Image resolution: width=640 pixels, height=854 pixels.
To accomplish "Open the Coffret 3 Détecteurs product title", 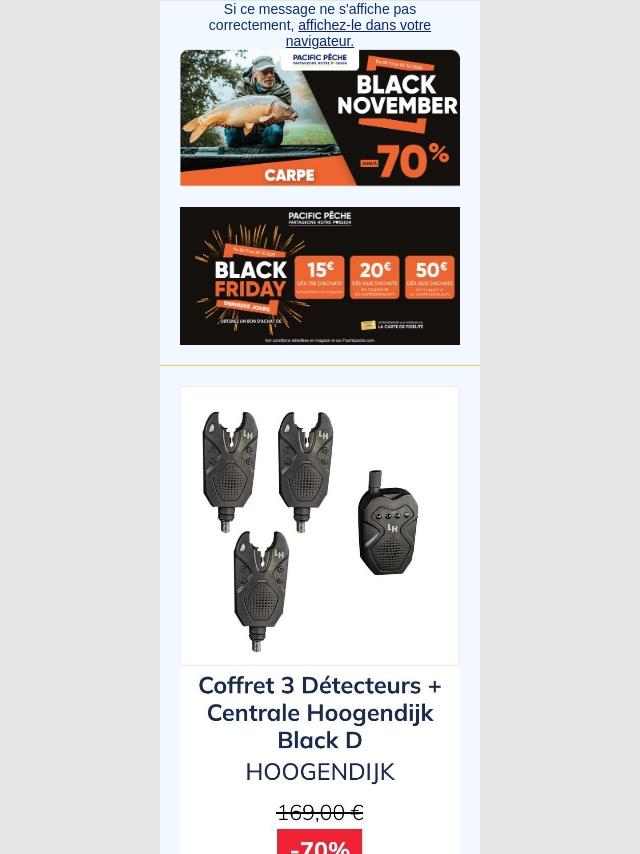I will pyautogui.click(x=320, y=712).
